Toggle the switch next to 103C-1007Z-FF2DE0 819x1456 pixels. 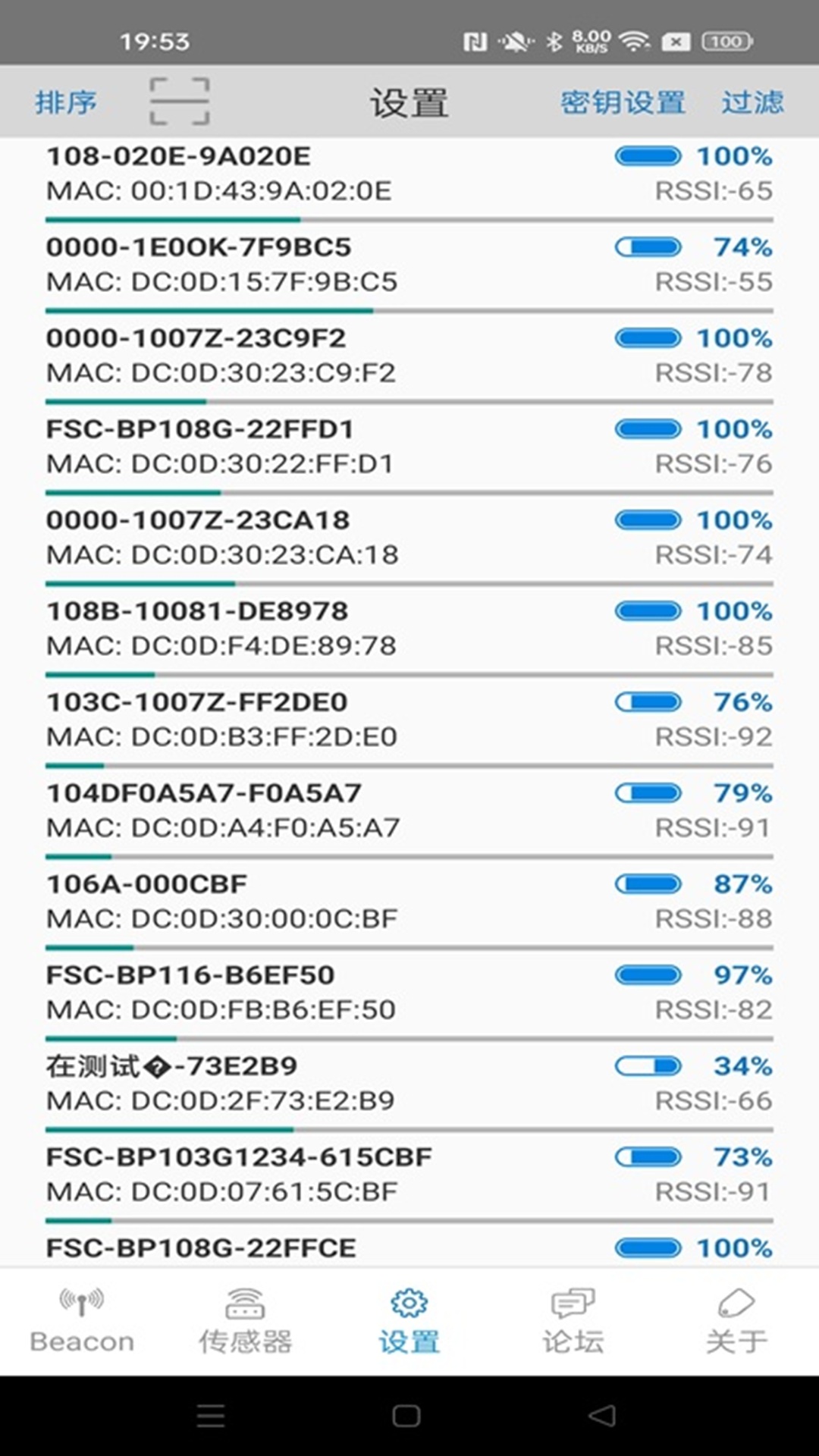click(x=647, y=701)
